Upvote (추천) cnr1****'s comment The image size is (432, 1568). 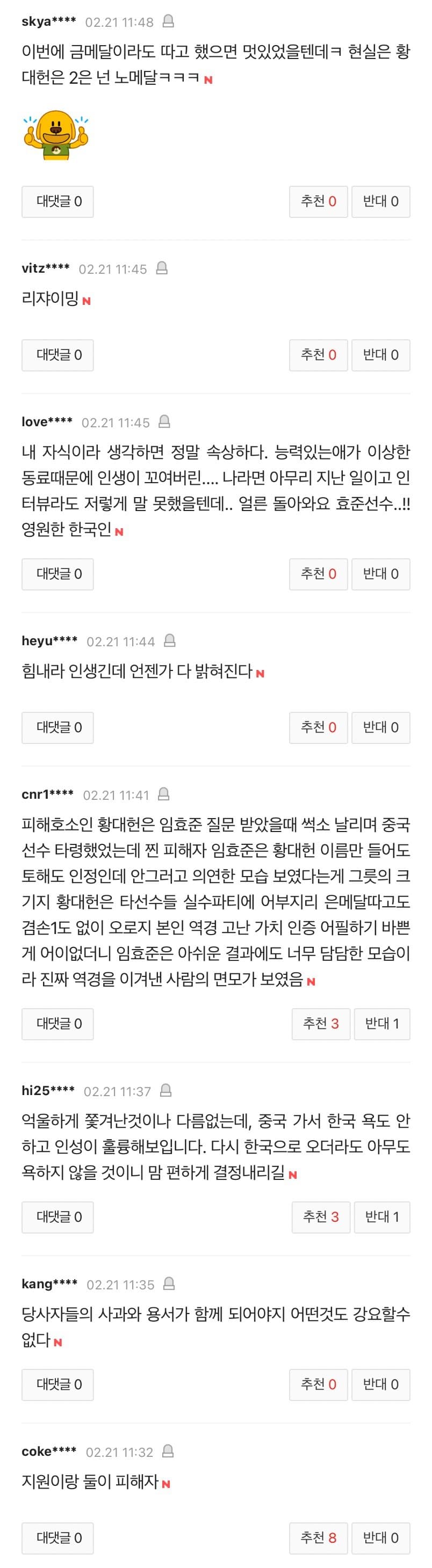coord(320,1024)
